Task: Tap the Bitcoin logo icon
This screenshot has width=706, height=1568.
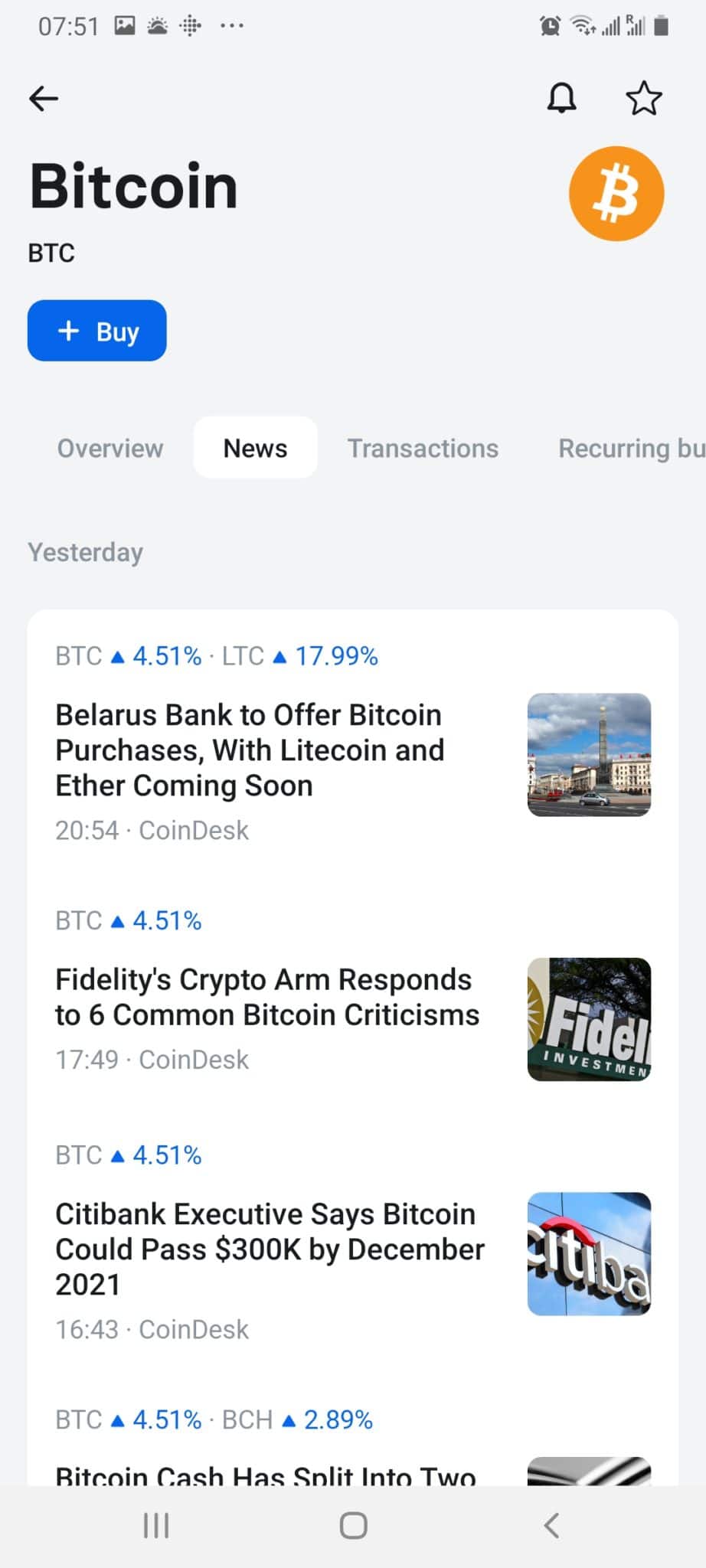Action: [616, 192]
